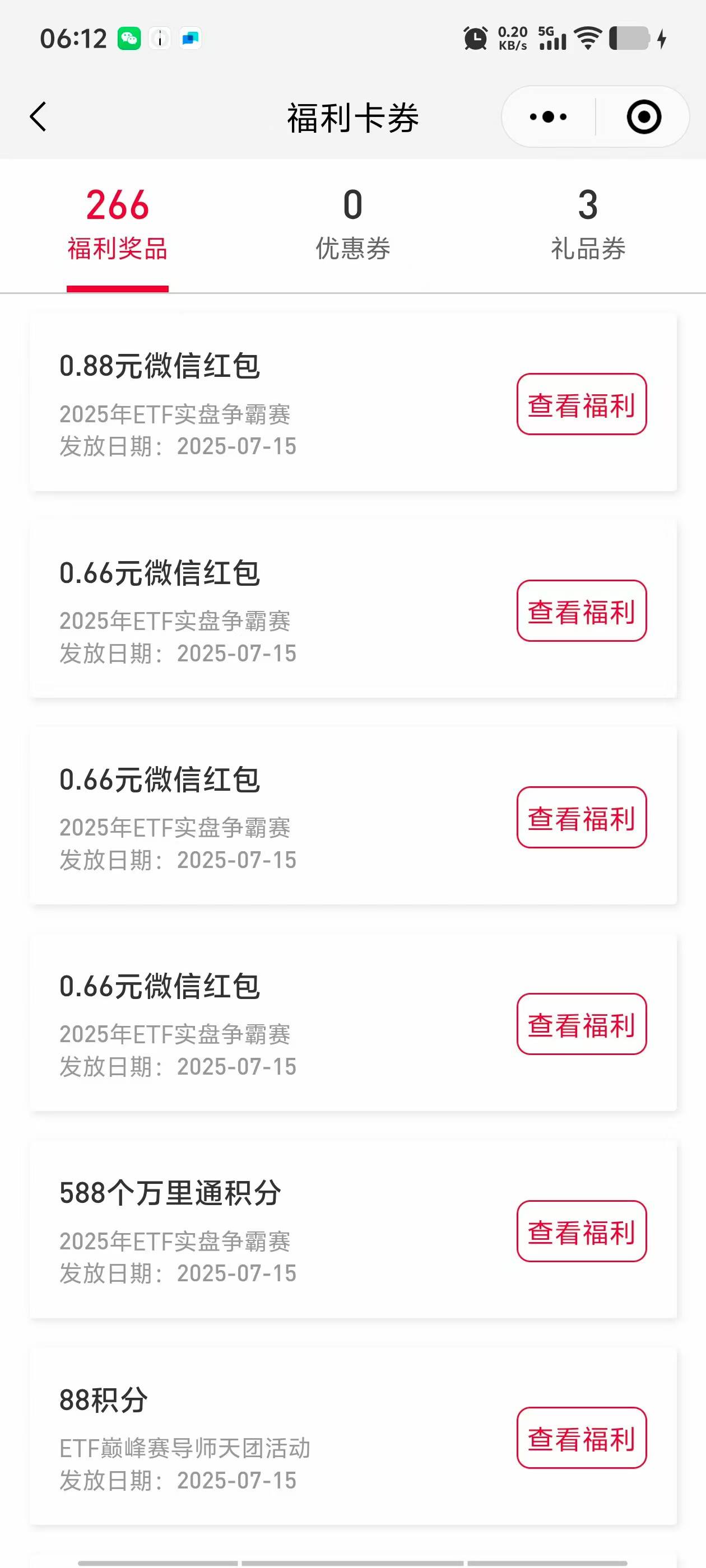Viewport: 706px width, 1568px height.
Task: Tap 查看福利 for the 0.88元微信红包
Action: [582, 404]
